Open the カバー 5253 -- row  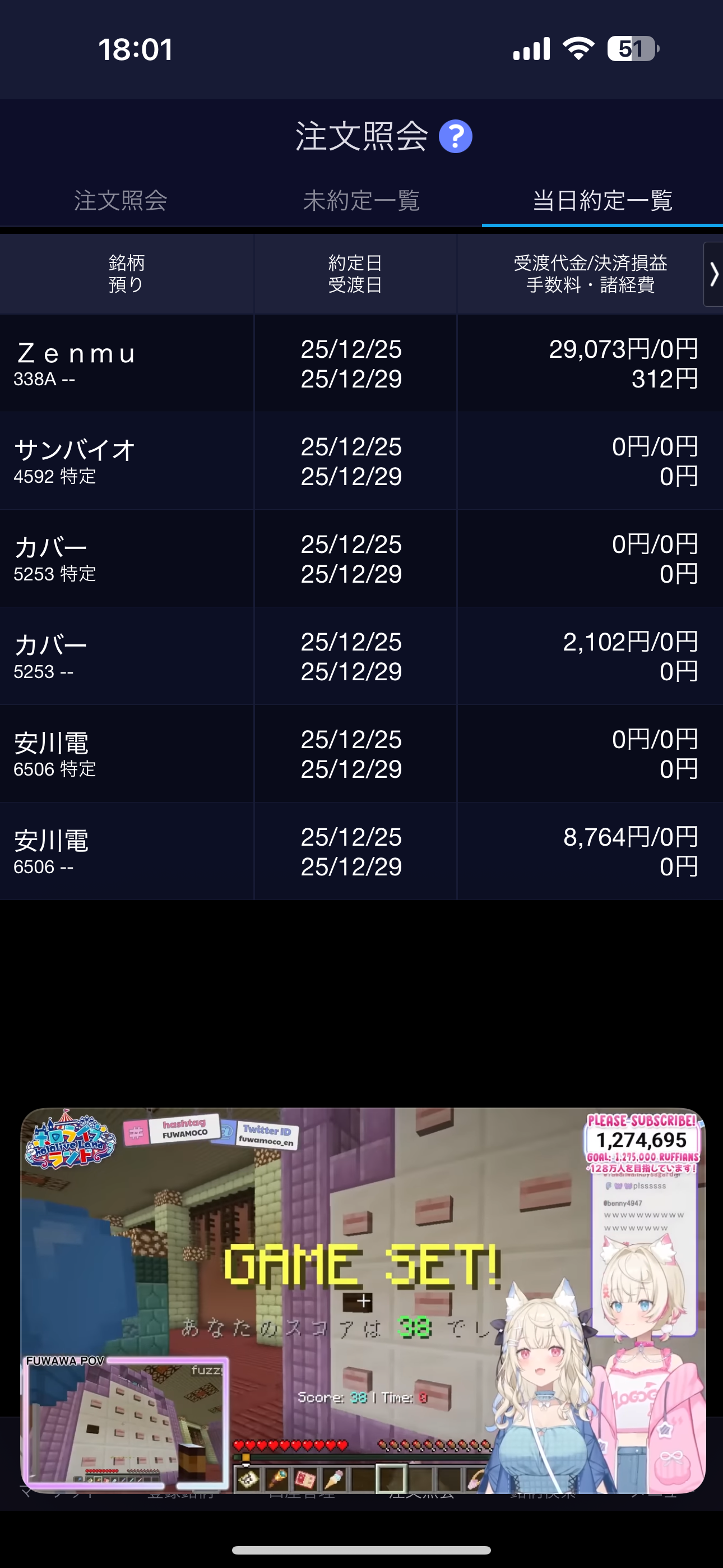[361, 656]
